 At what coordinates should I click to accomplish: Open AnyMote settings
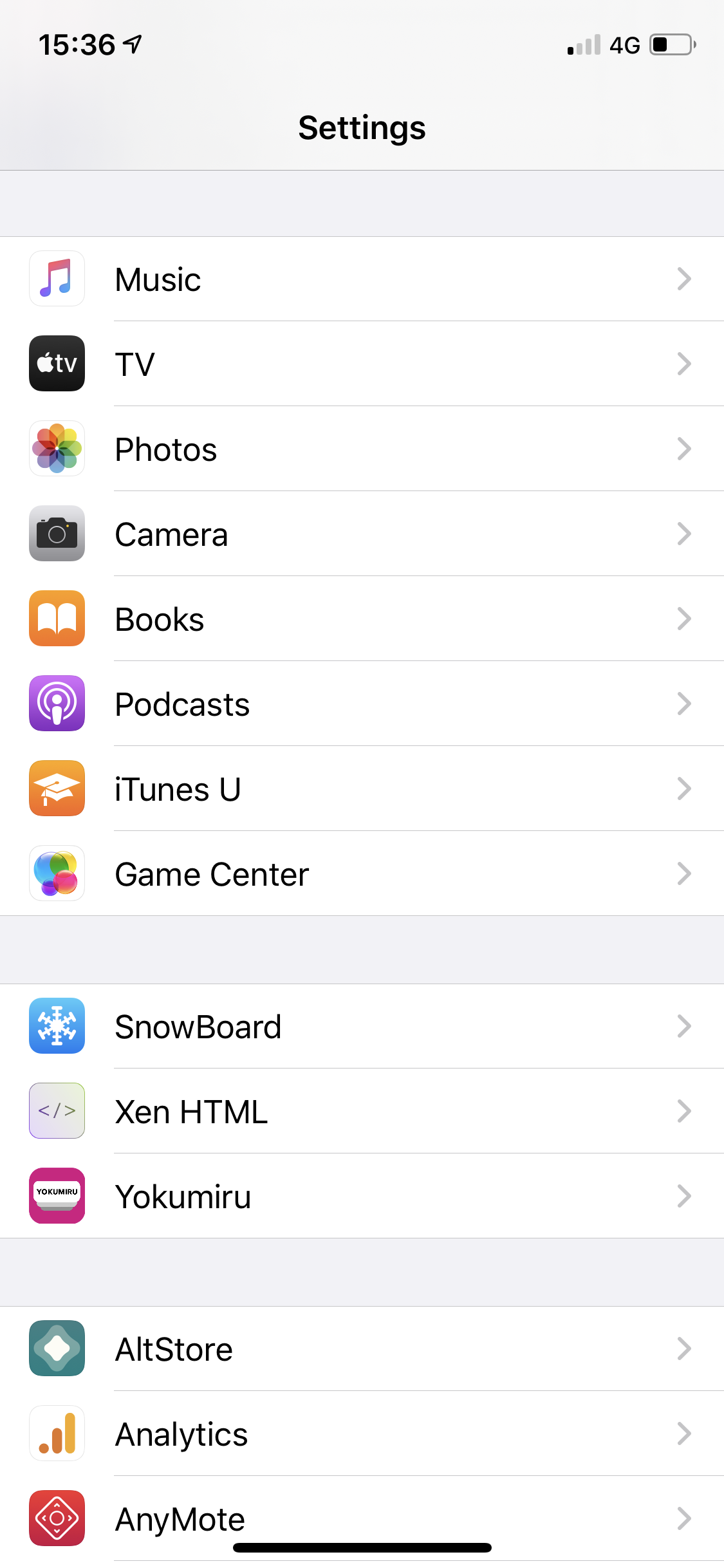tap(360, 1518)
